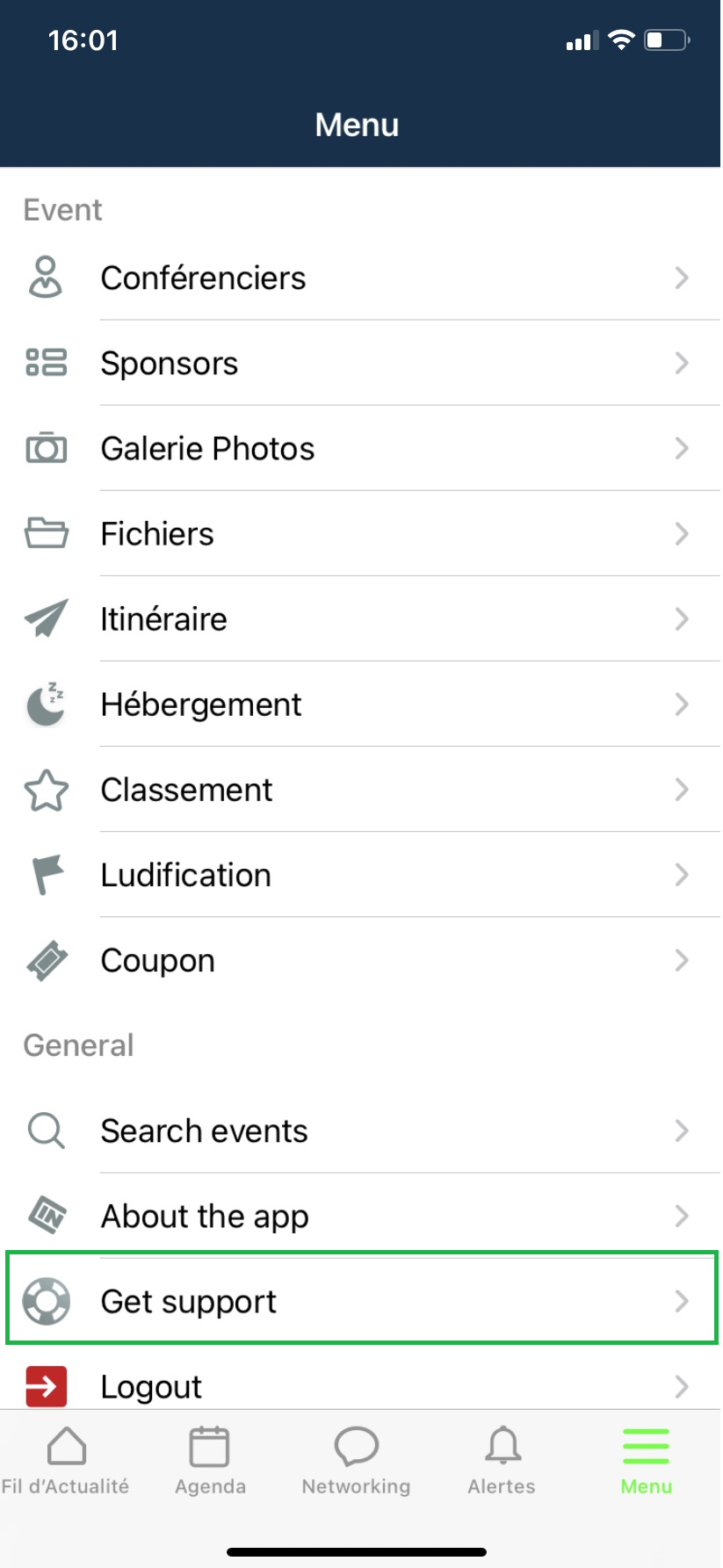The width and height of the screenshot is (723, 1568).
Task: Open Sponsors
Action: (361, 363)
